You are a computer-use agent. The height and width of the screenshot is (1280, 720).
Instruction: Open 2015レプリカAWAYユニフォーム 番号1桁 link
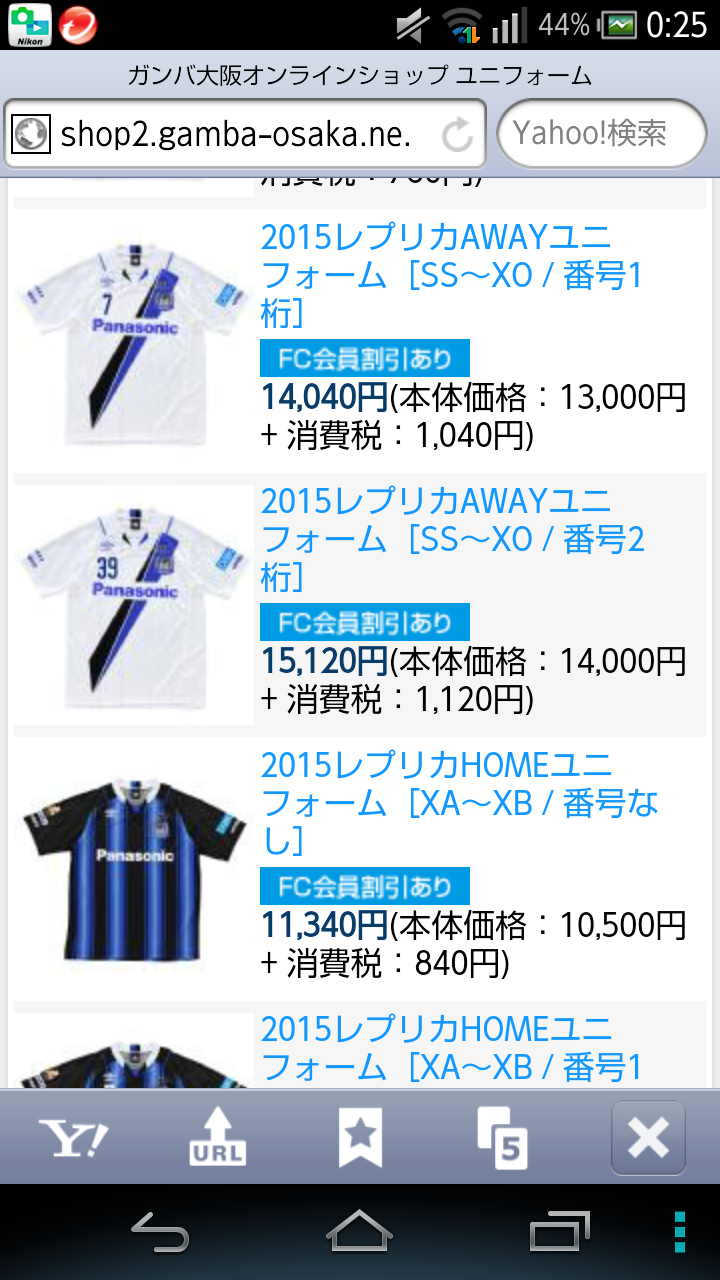(450, 276)
